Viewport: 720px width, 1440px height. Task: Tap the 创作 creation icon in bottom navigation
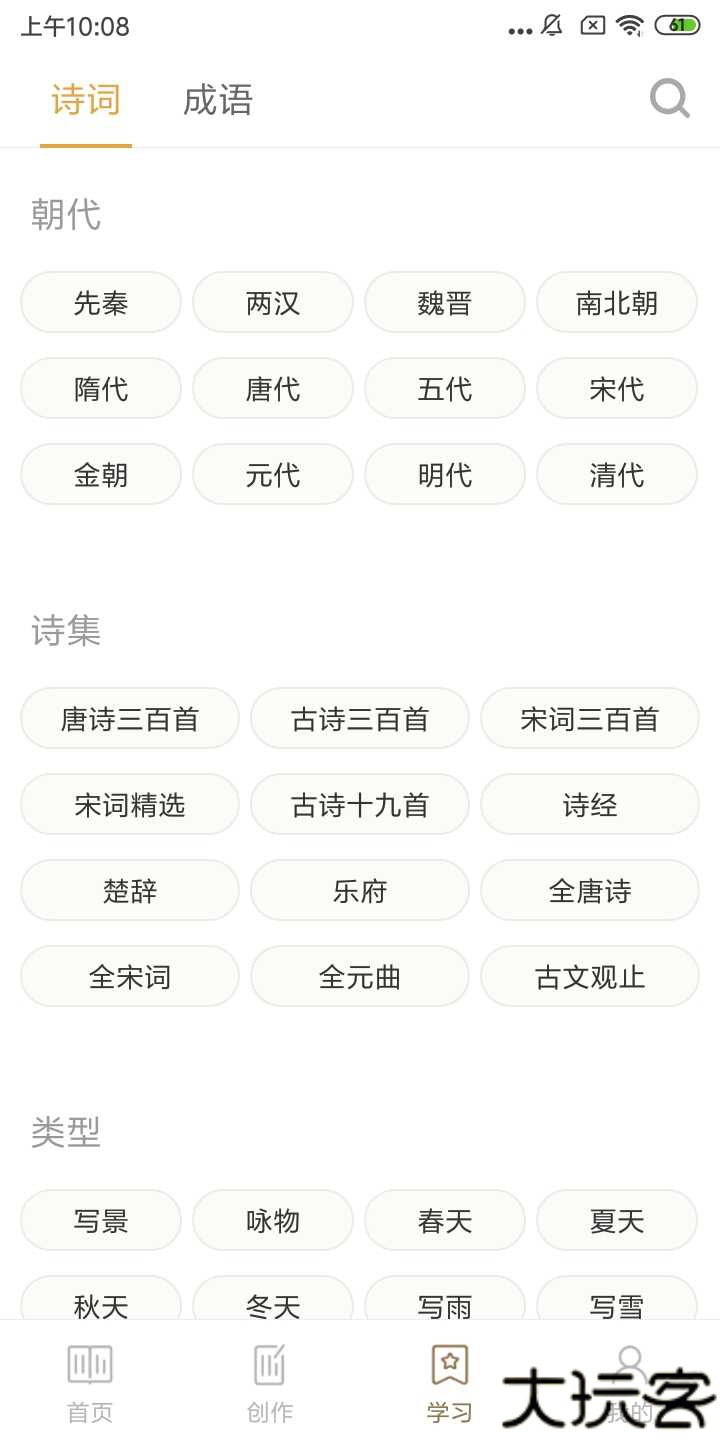click(269, 1378)
